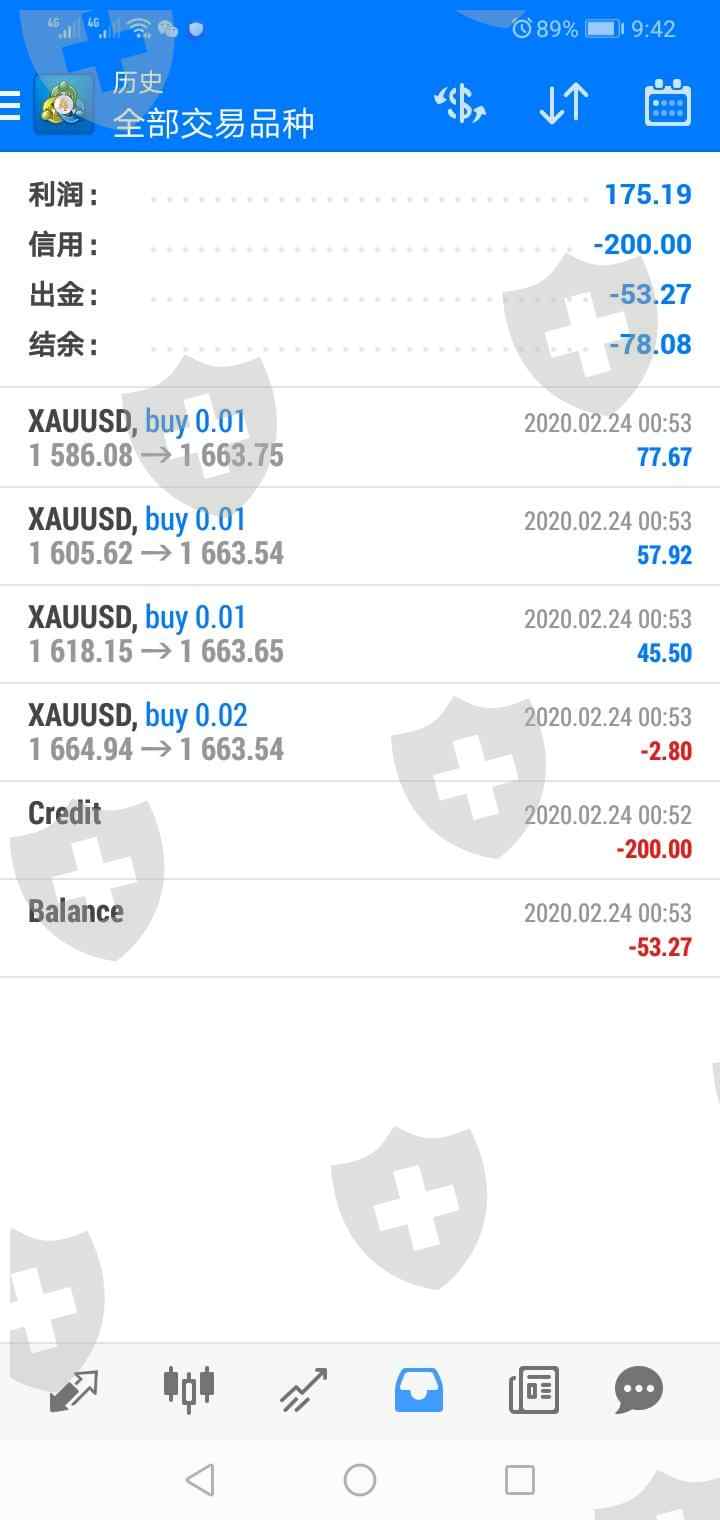720x1520 pixels.
Task: Go to the home screen
Action: (360, 1479)
